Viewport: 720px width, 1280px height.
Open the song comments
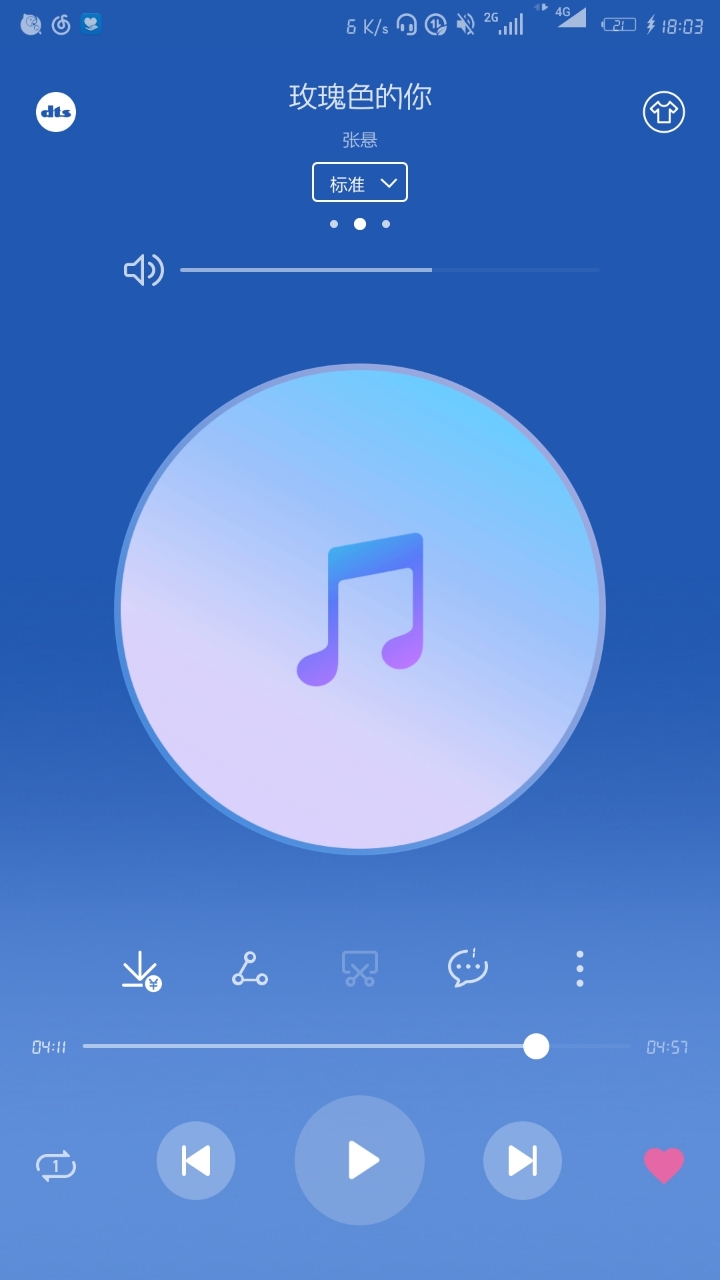(x=468, y=968)
